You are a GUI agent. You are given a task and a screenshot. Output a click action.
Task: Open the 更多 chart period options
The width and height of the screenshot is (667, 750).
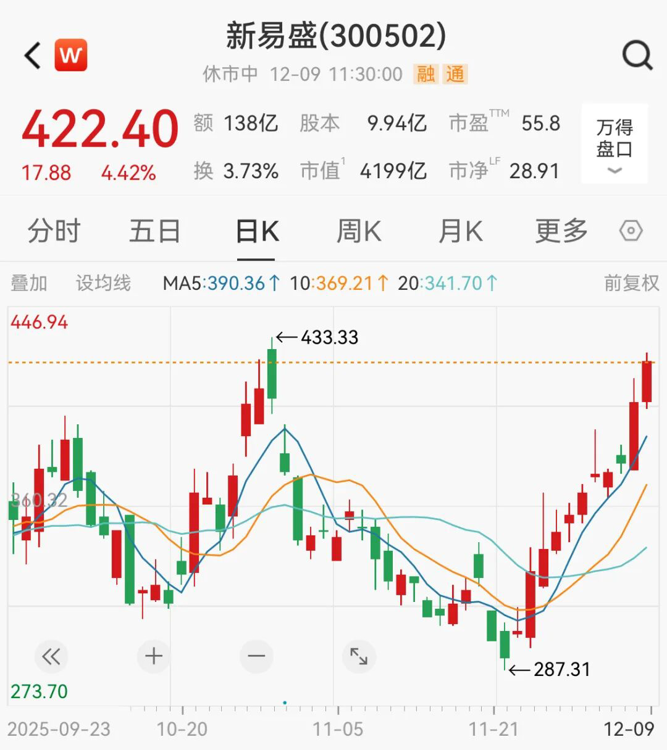click(x=561, y=232)
